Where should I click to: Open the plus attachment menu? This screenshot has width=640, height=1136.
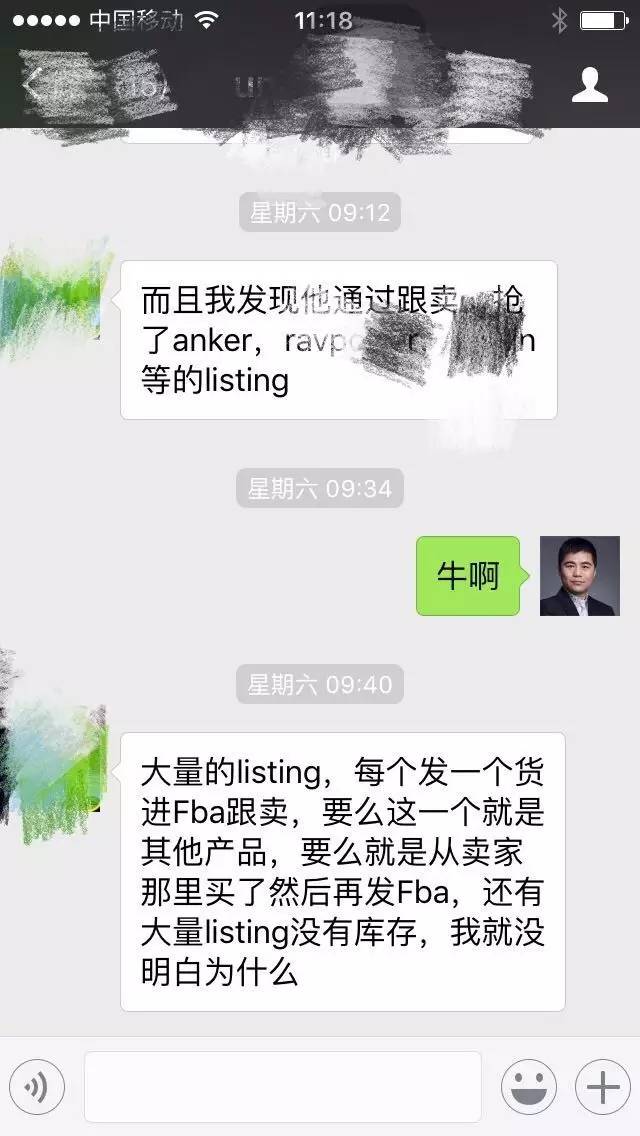pyautogui.click(x=603, y=1086)
